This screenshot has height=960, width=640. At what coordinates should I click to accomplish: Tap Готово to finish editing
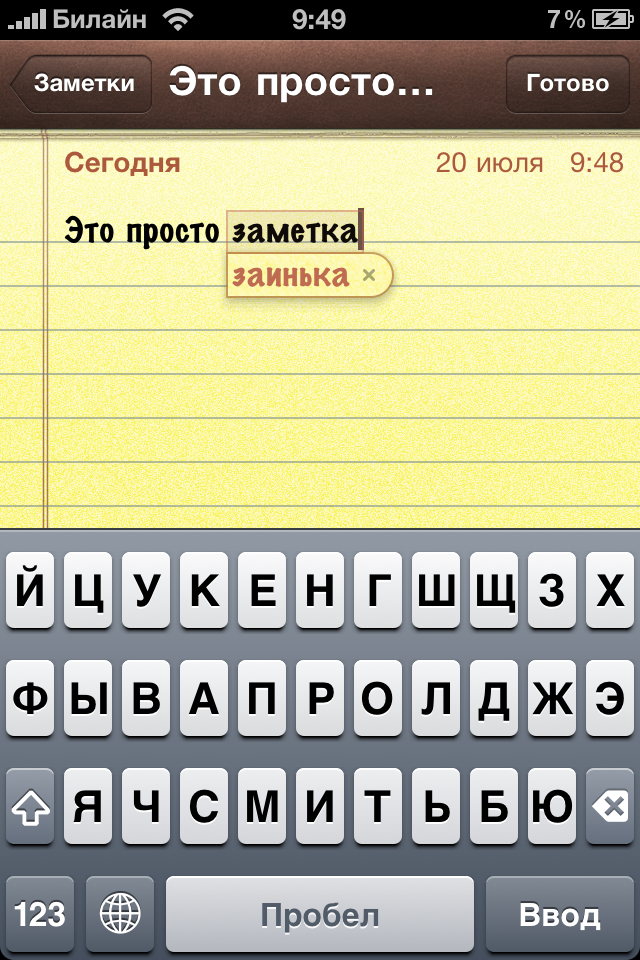click(567, 83)
